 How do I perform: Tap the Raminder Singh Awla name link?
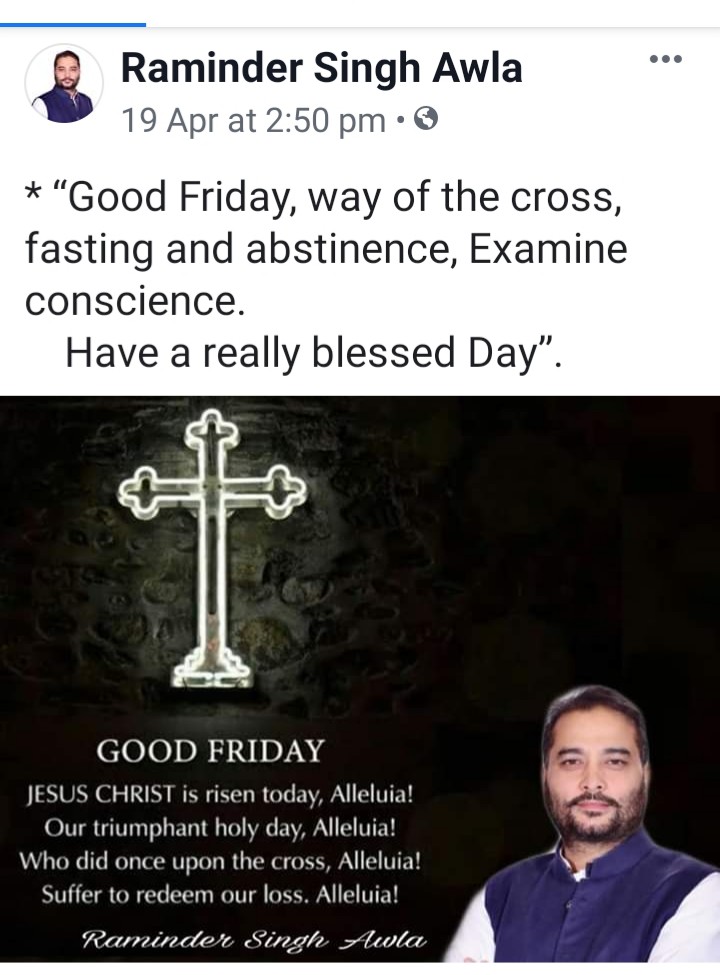(321, 68)
